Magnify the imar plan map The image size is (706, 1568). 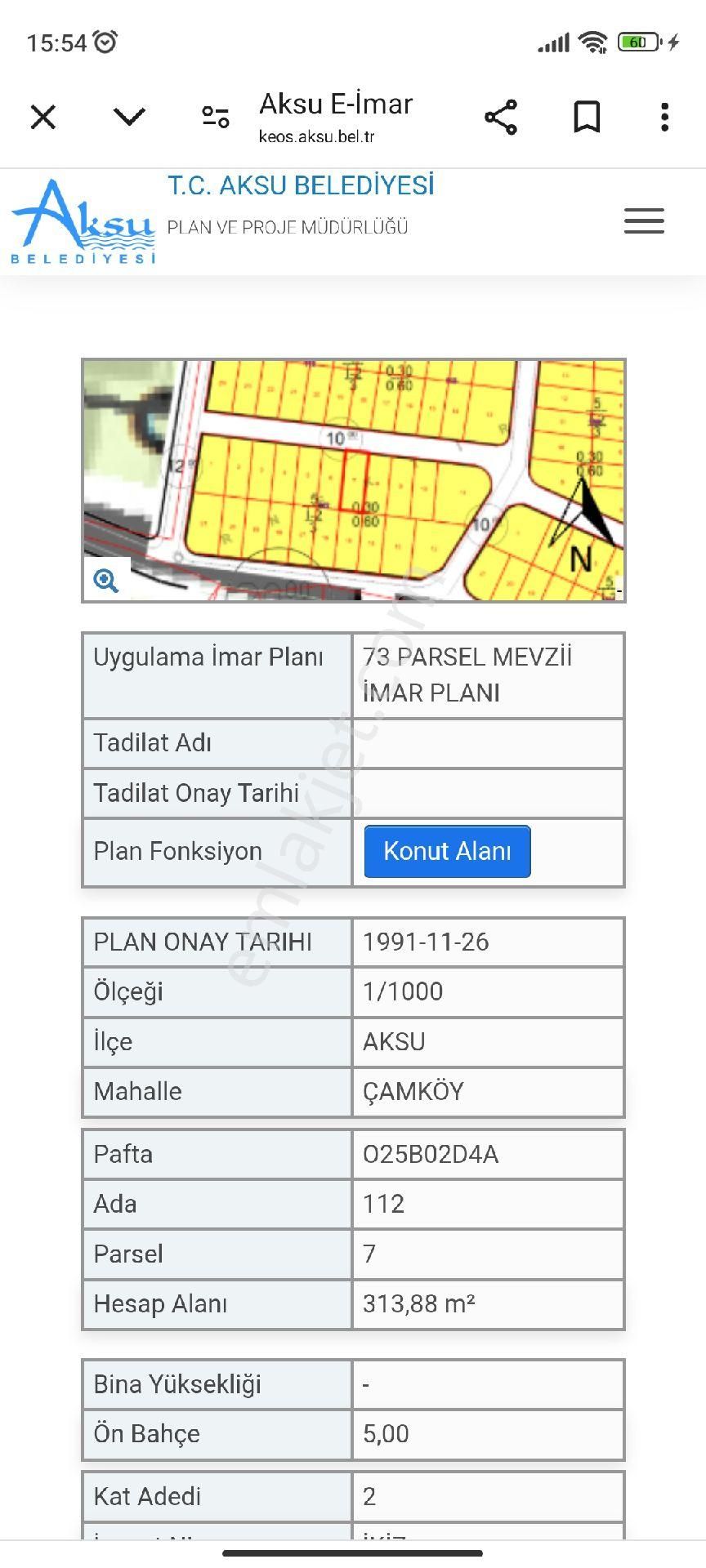[105, 580]
